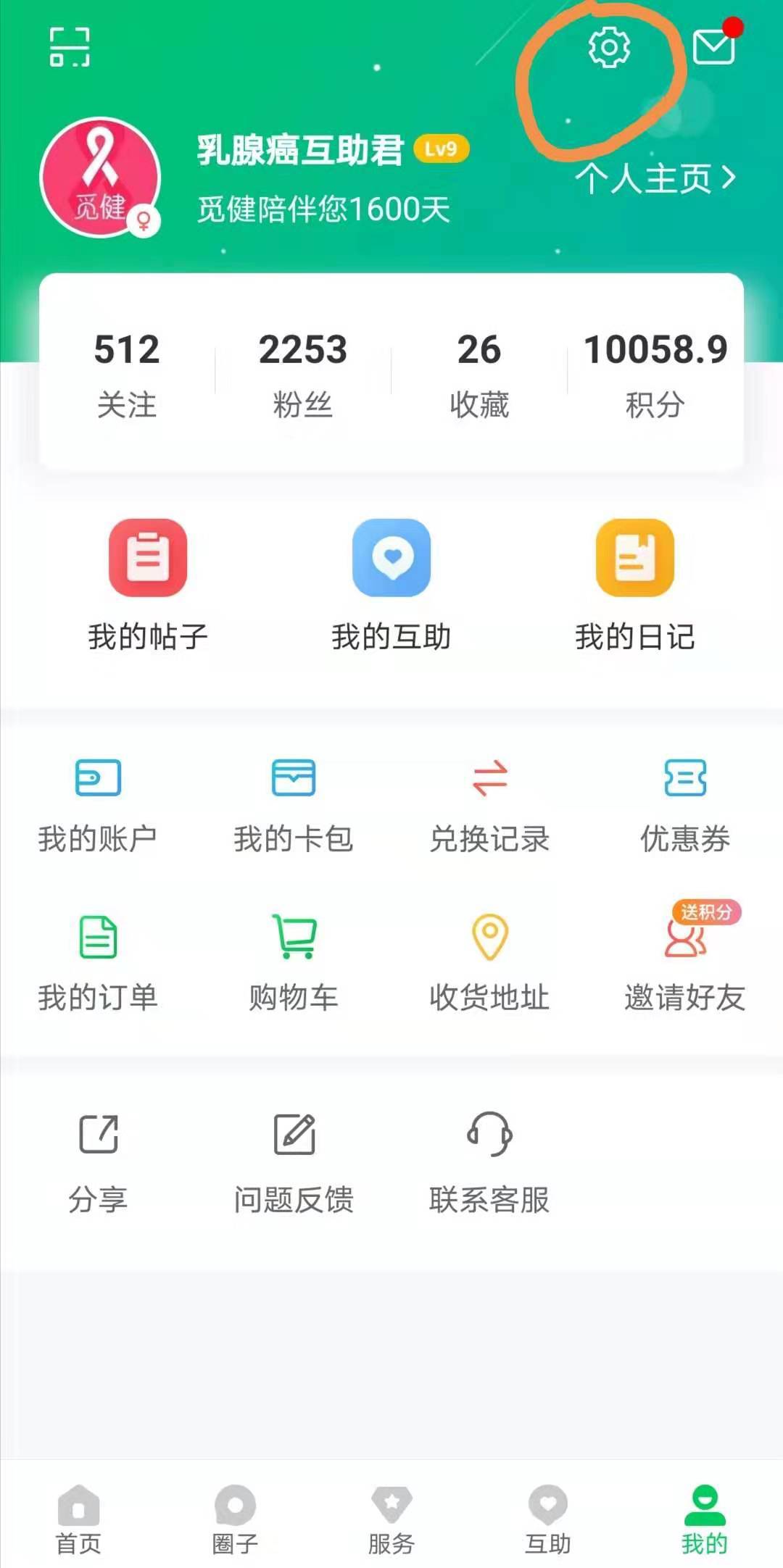Tap 邀请好友 invite friends

[685, 964]
